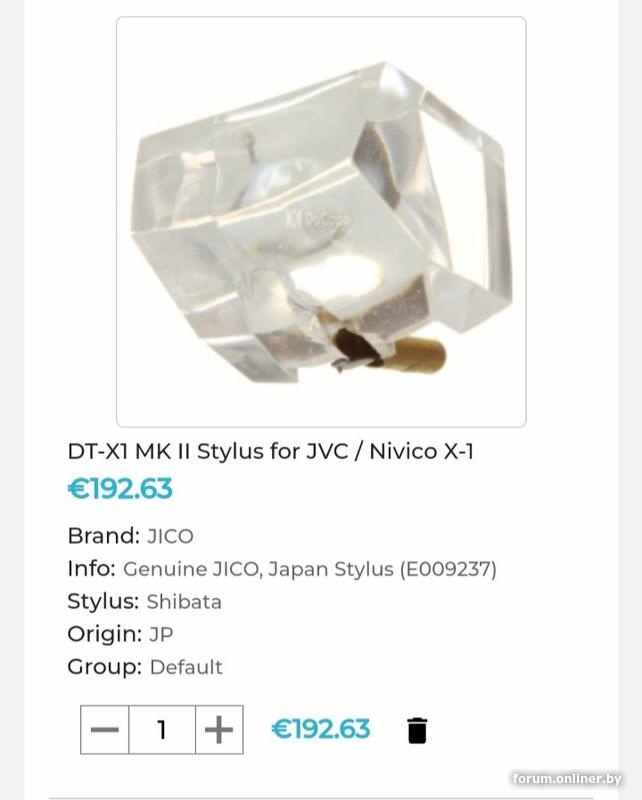Increase quantity with the plus button
This screenshot has height=800, width=642.
(x=218, y=730)
